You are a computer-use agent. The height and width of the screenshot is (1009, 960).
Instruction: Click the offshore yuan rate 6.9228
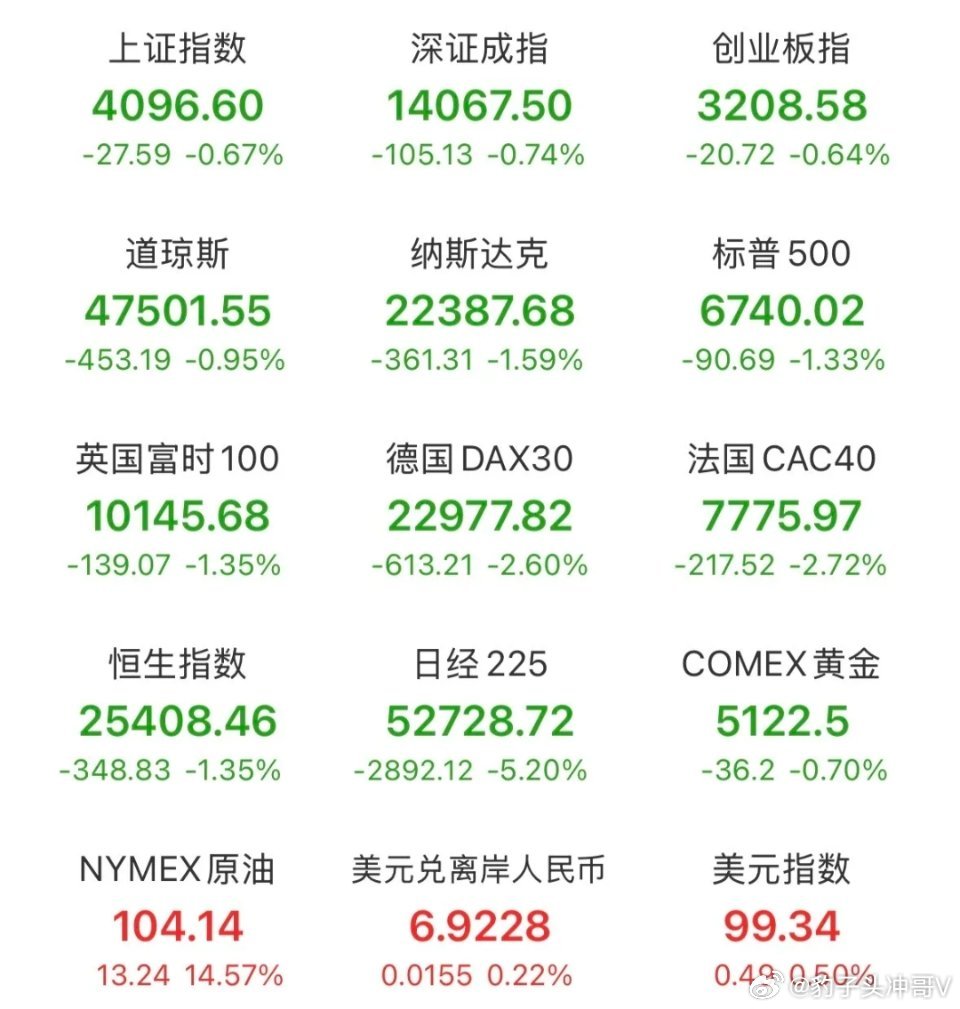[478, 925]
